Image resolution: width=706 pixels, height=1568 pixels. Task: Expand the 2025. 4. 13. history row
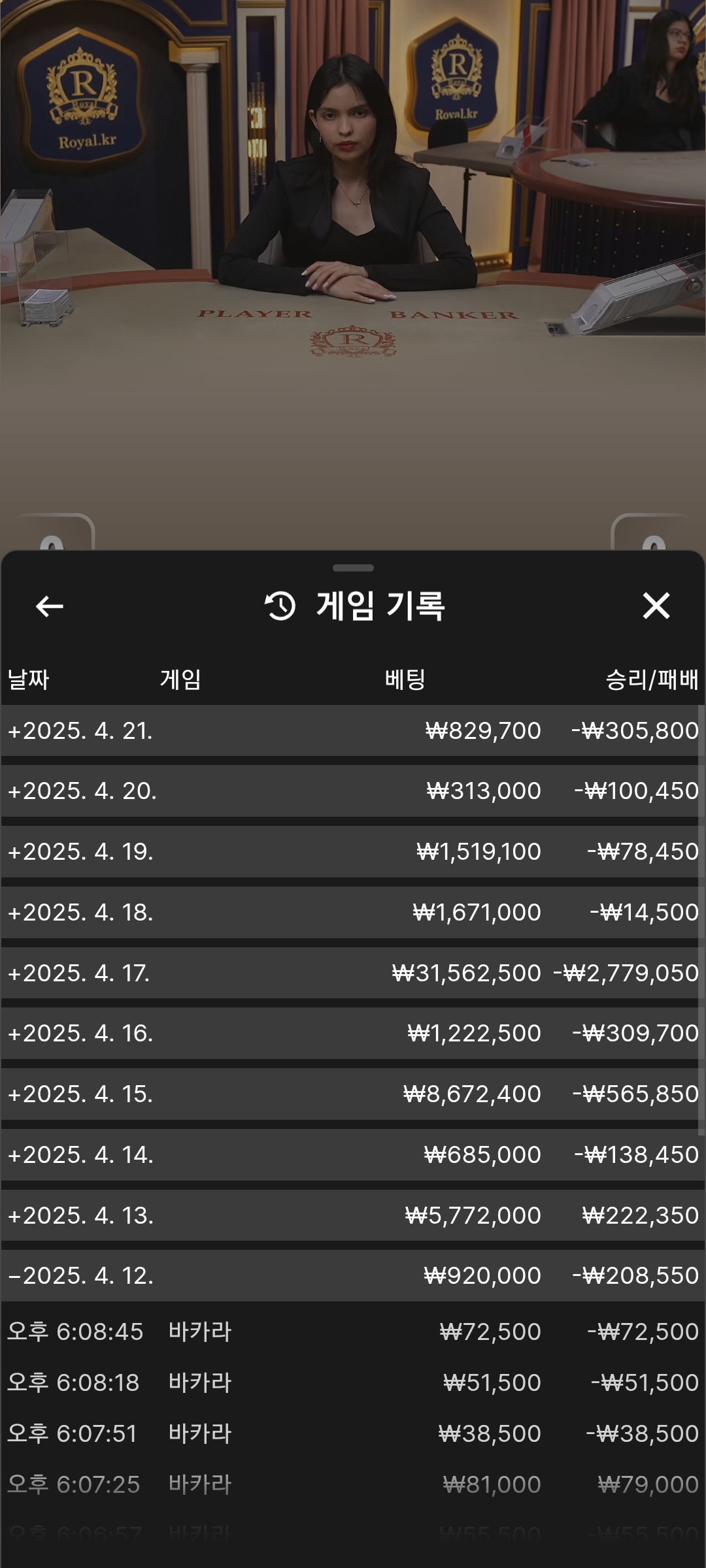pyautogui.click(x=353, y=1215)
